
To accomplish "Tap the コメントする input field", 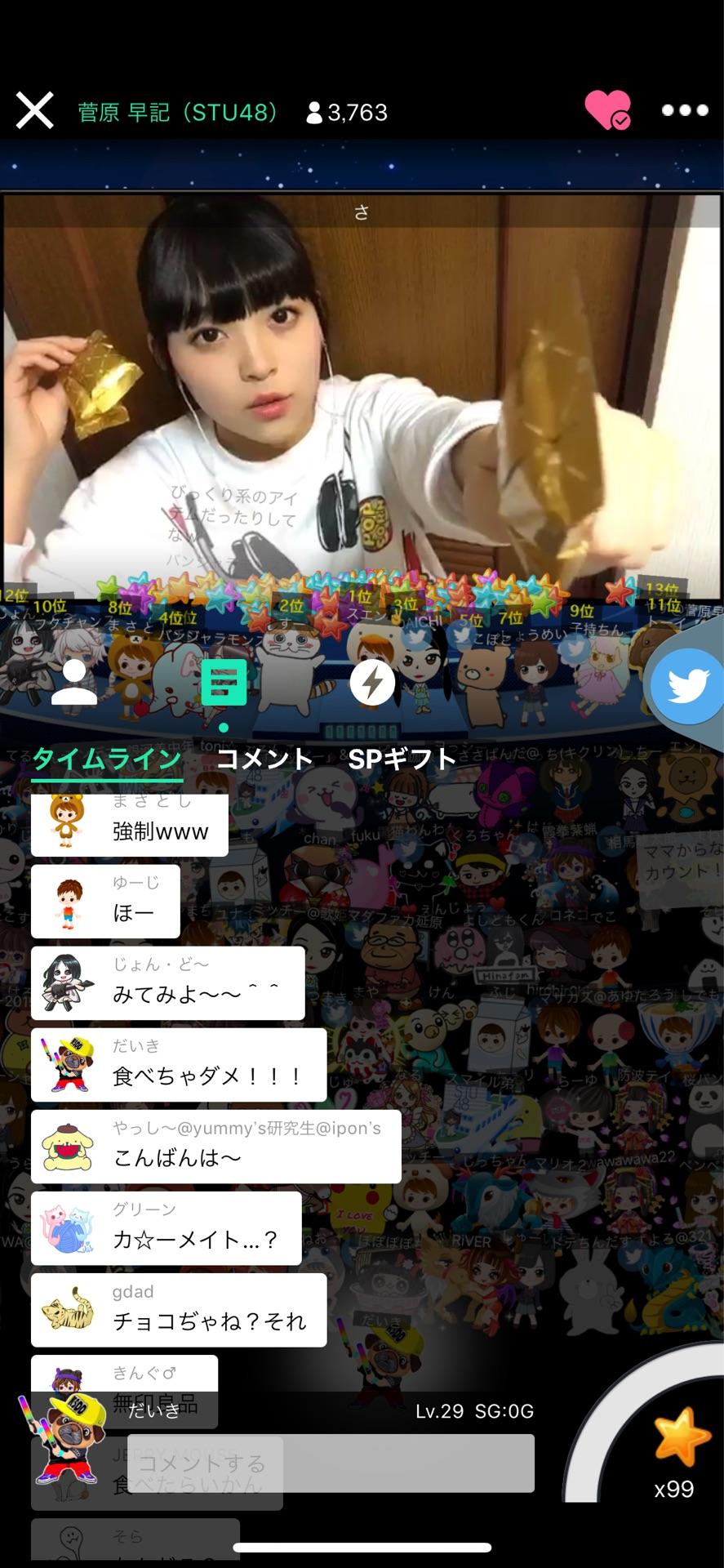I will 331,1463.
